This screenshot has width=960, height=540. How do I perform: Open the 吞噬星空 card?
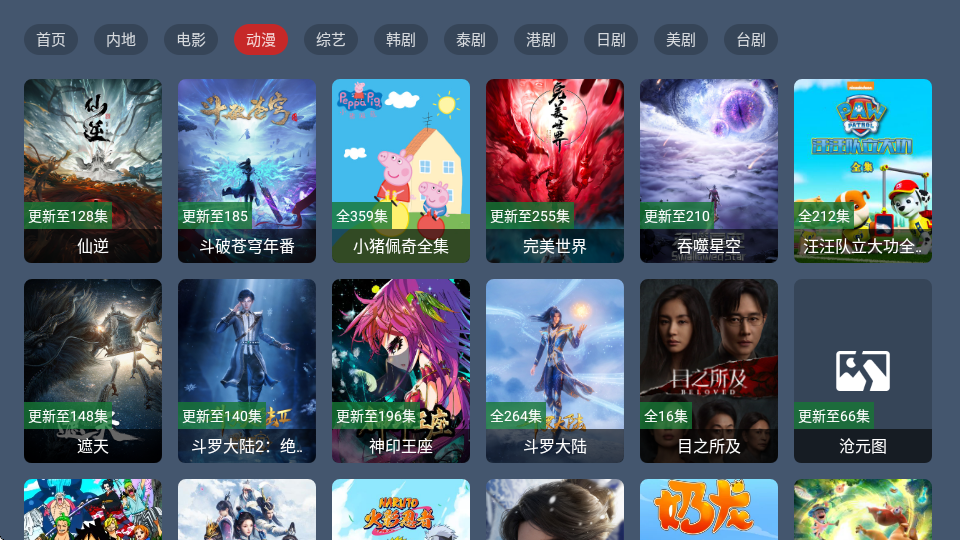(x=709, y=170)
